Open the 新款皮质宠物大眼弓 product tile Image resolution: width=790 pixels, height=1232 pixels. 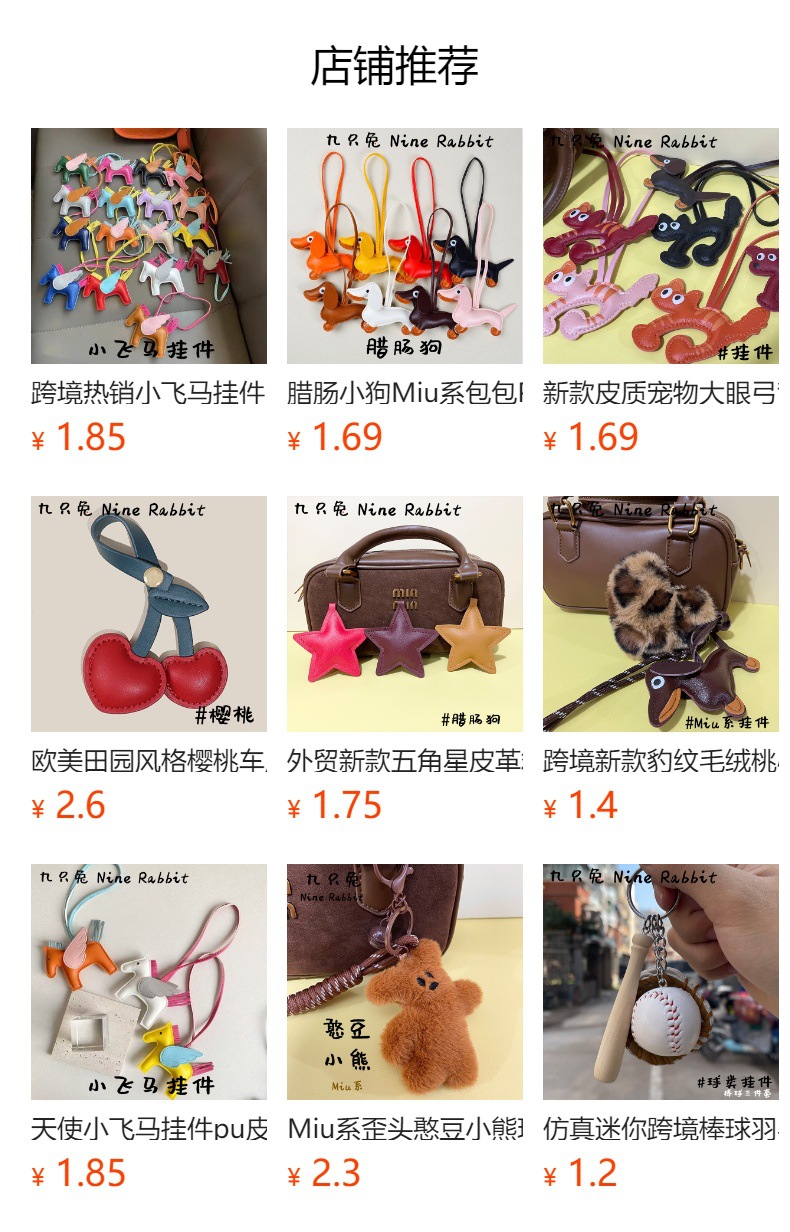(x=660, y=246)
